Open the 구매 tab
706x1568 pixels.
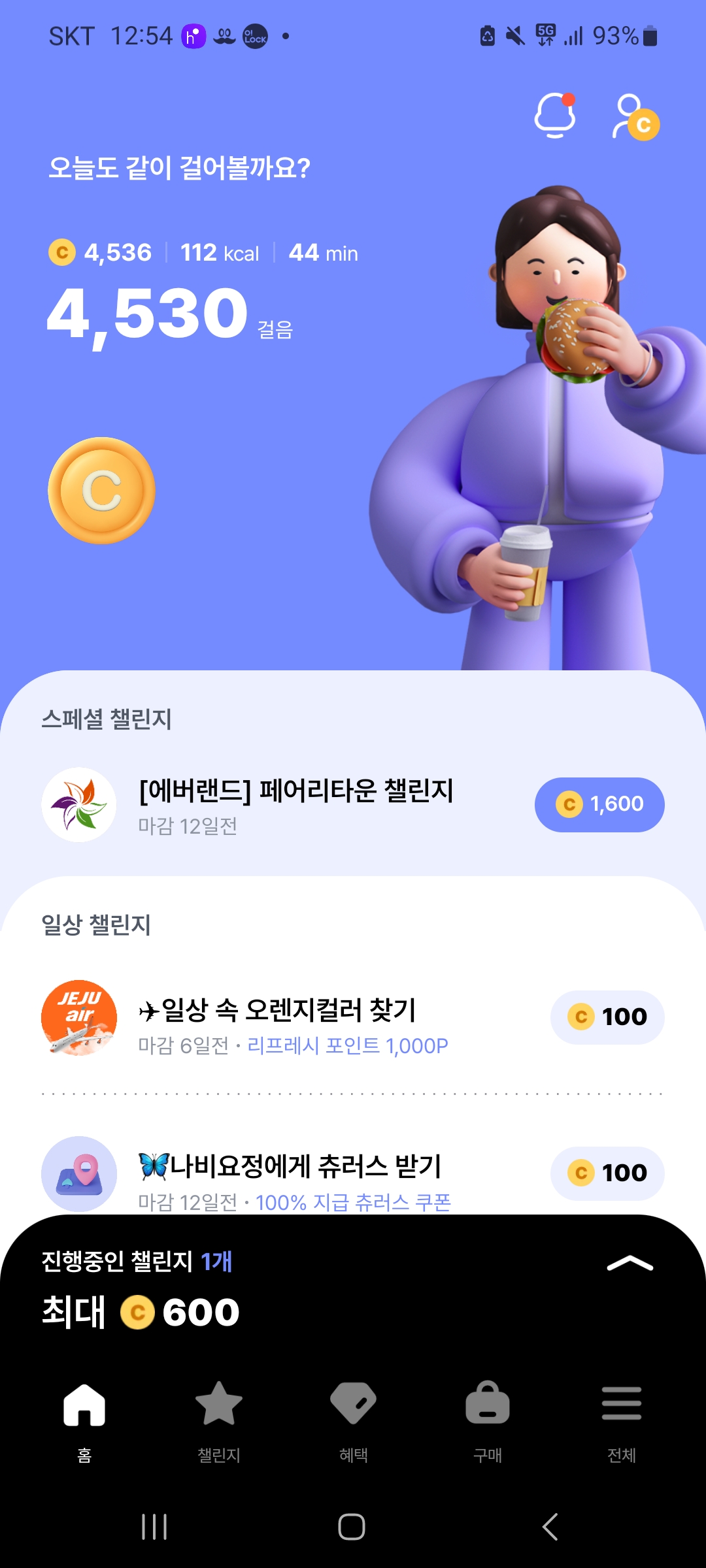tap(488, 1418)
